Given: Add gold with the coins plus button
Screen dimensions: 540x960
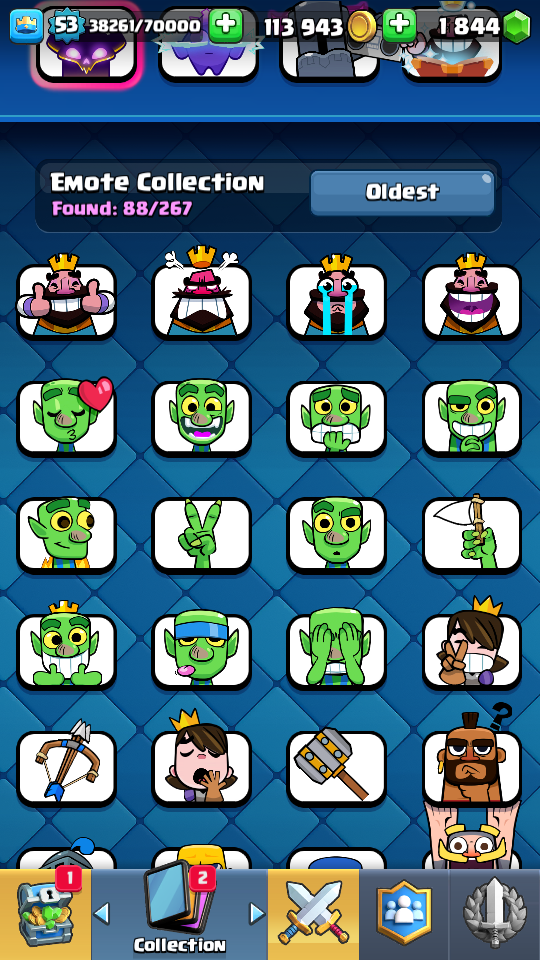Looking at the screenshot, I should pos(400,25).
